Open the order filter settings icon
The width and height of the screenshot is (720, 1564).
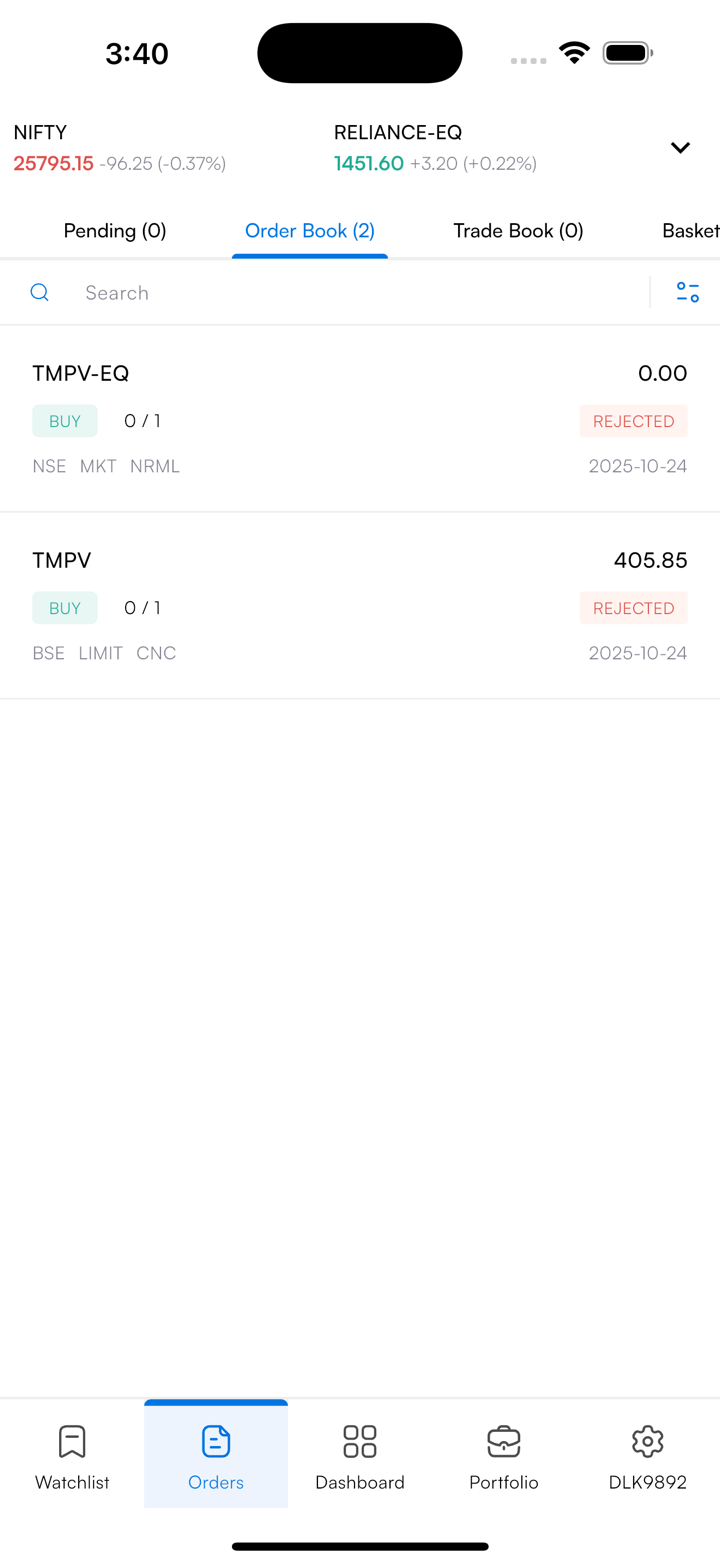[x=688, y=293]
